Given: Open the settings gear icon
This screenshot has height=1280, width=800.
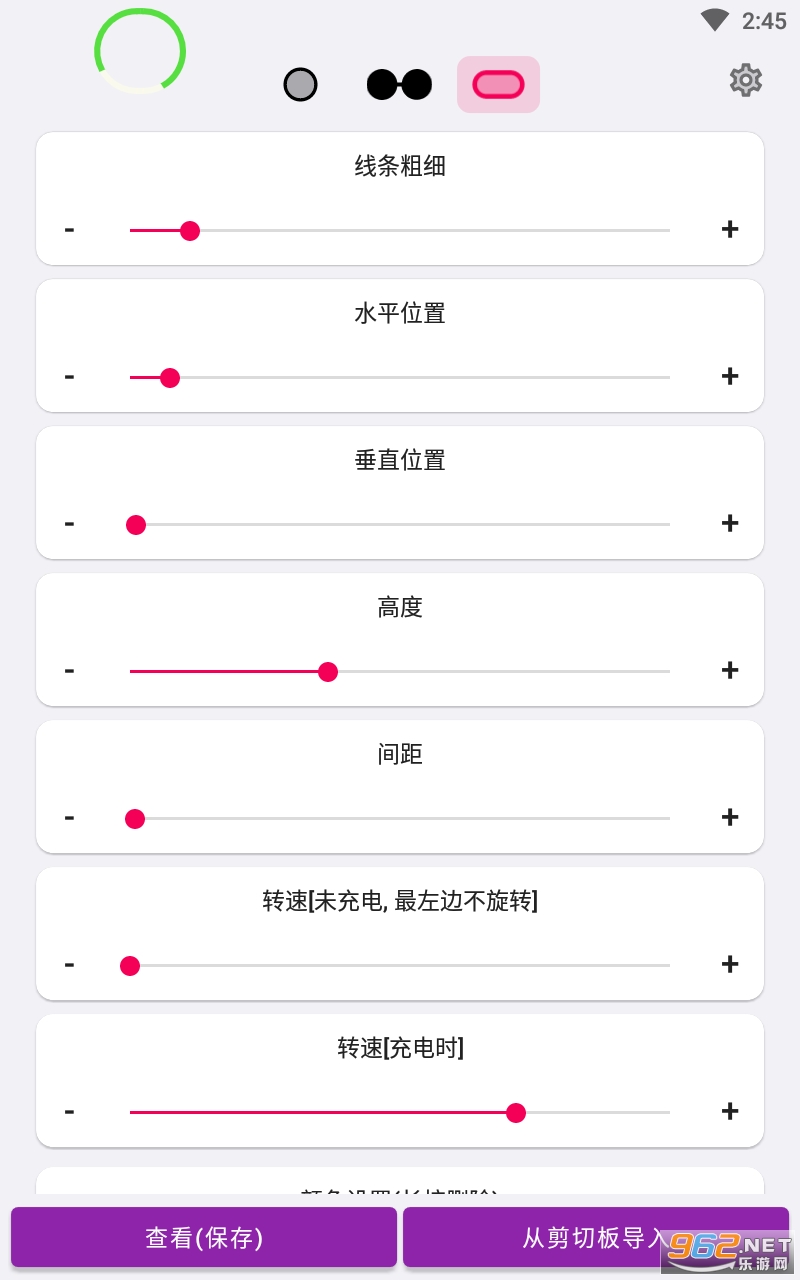Looking at the screenshot, I should [x=746, y=80].
